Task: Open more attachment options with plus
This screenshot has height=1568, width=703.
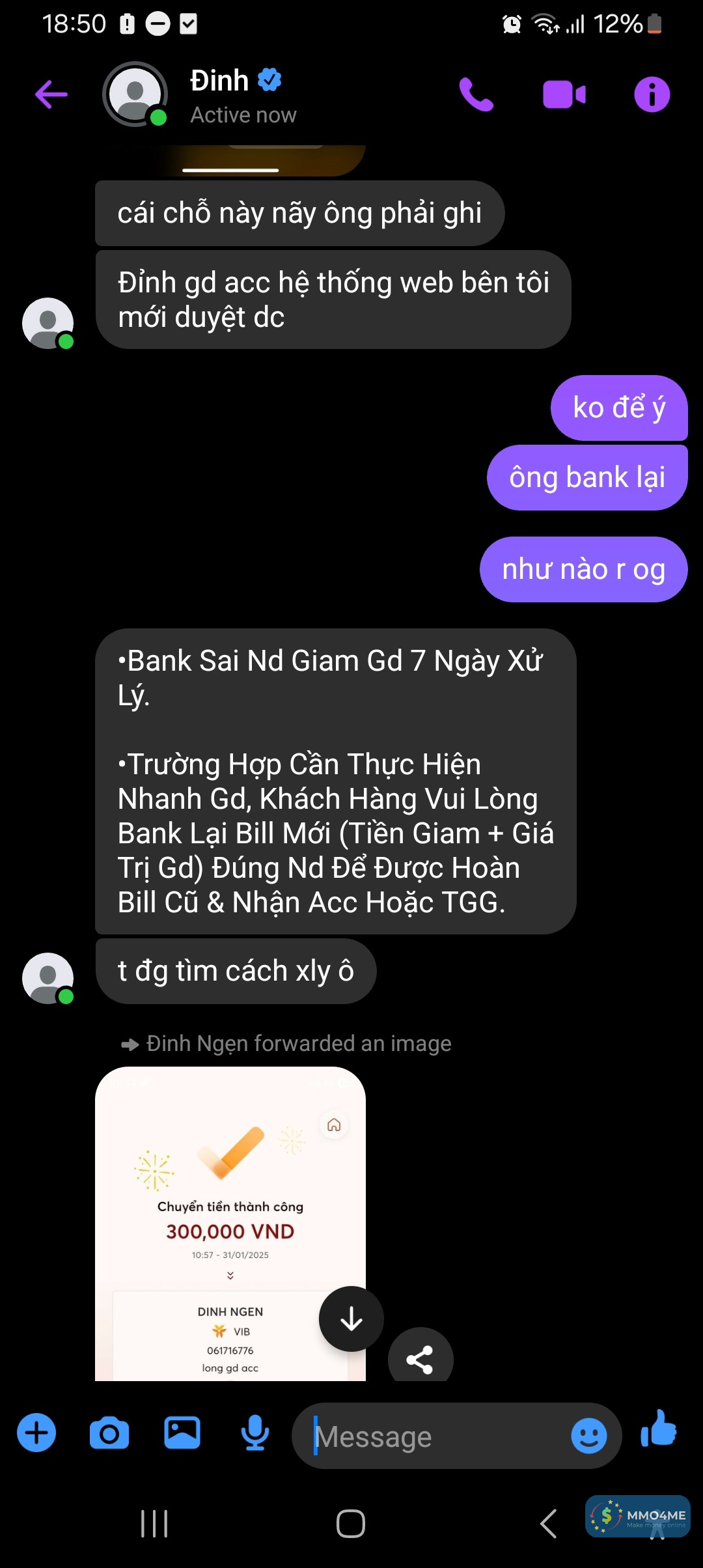Action: tap(36, 1433)
